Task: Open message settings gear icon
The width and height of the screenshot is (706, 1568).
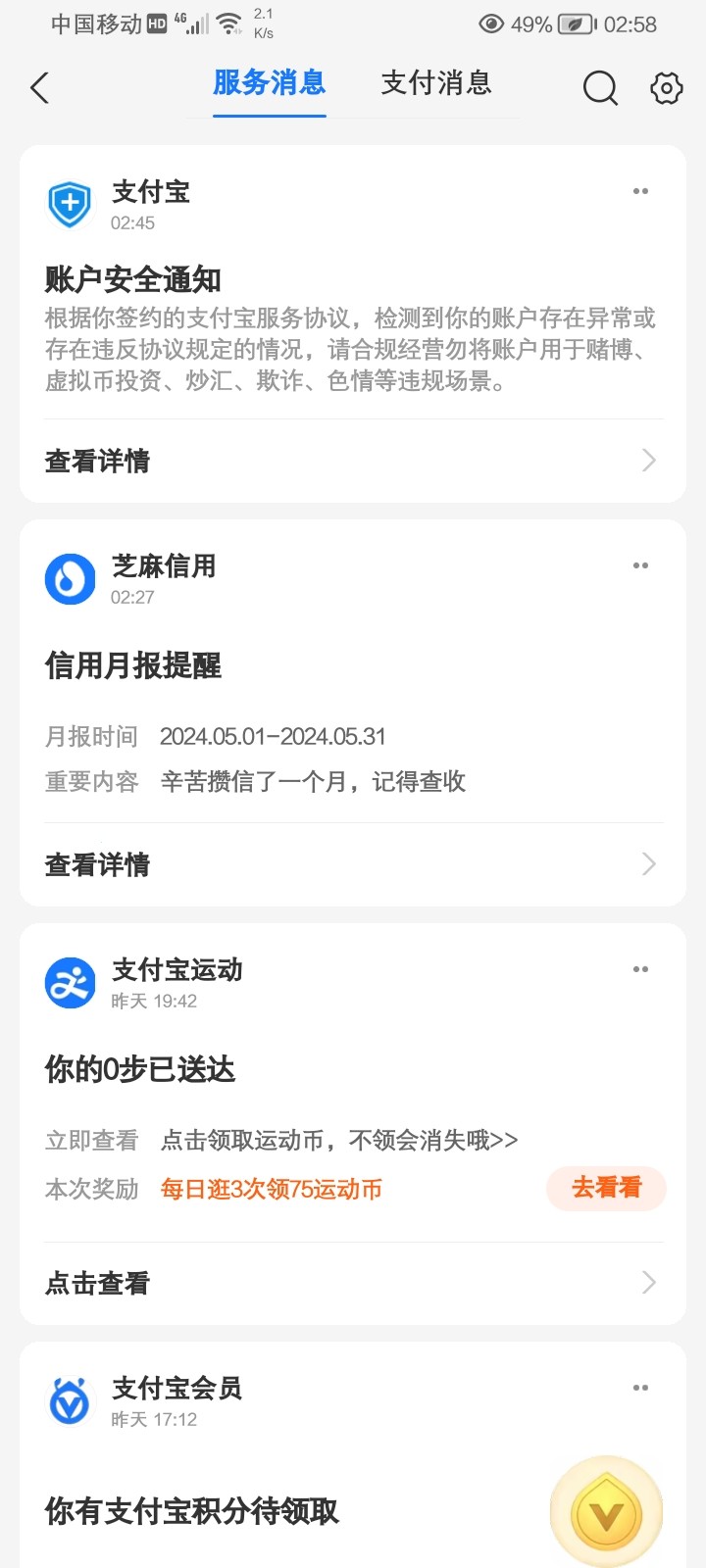Action: point(667,88)
